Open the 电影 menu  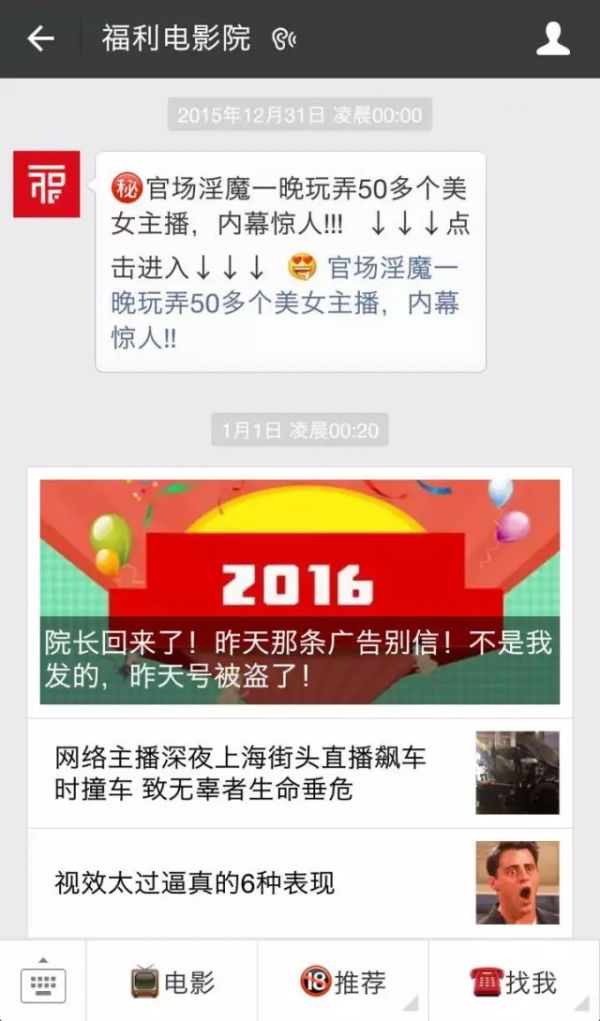pyautogui.click(x=172, y=982)
